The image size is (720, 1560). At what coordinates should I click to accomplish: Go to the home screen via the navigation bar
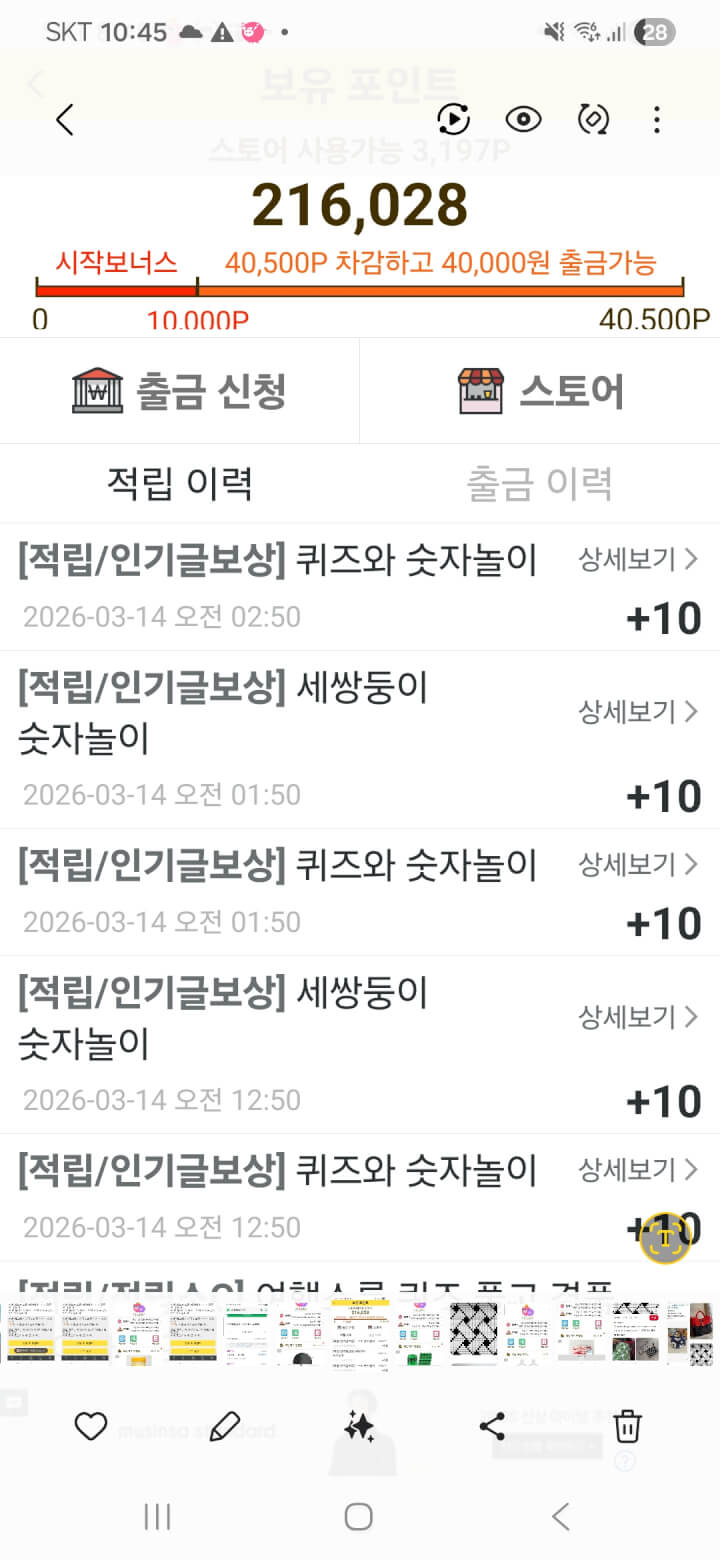[x=359, y=1517]
